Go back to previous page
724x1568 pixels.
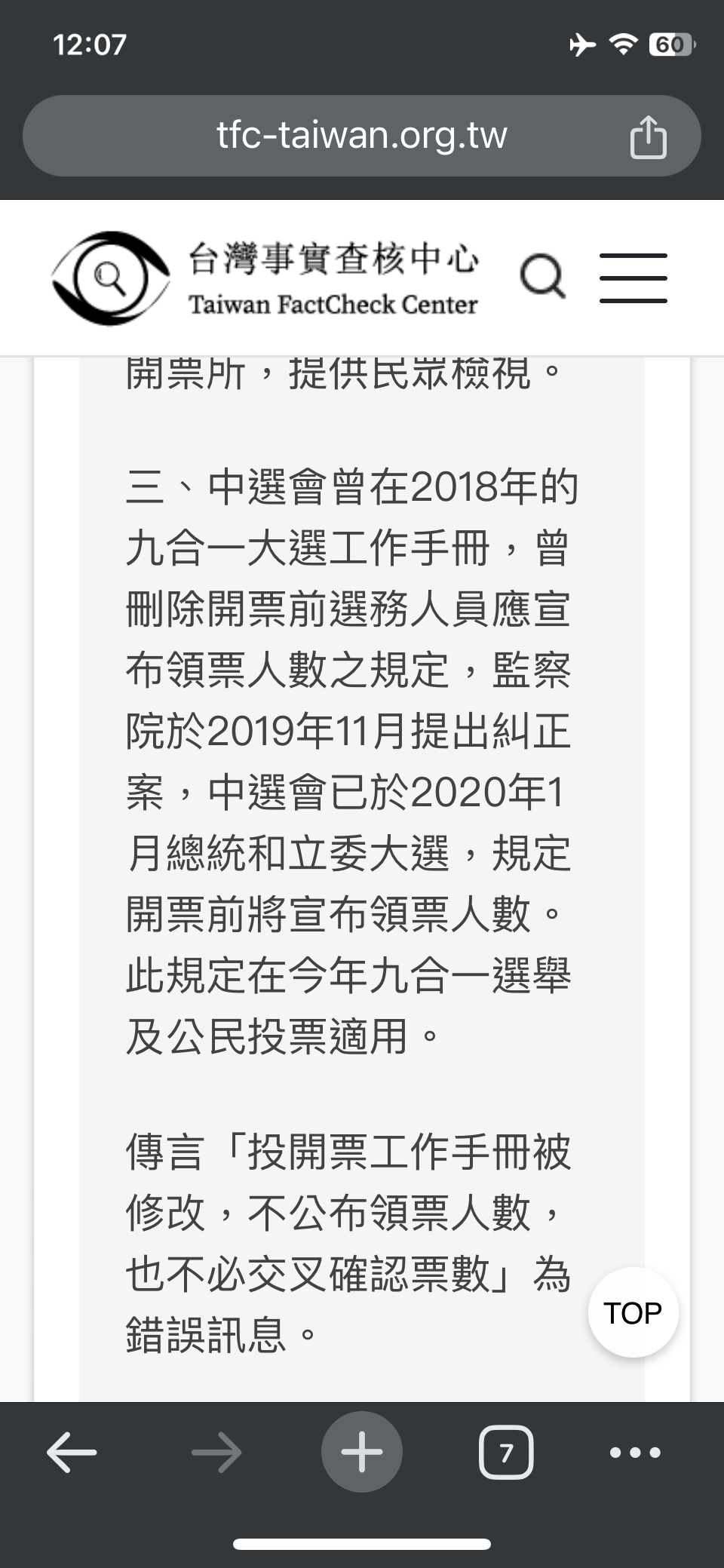(x=72, y=1452)
